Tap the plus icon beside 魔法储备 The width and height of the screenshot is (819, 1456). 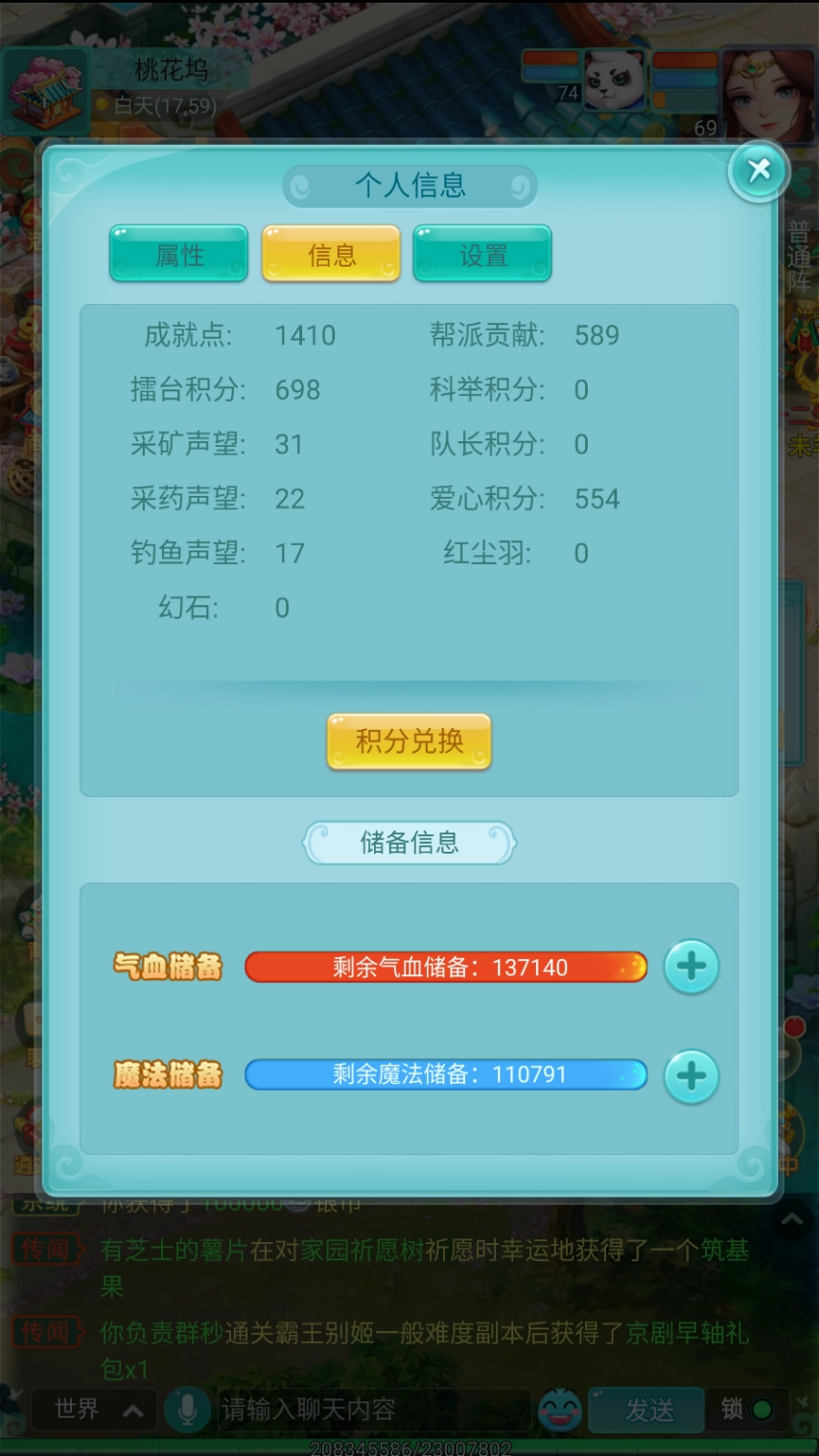coord(690,1076)
